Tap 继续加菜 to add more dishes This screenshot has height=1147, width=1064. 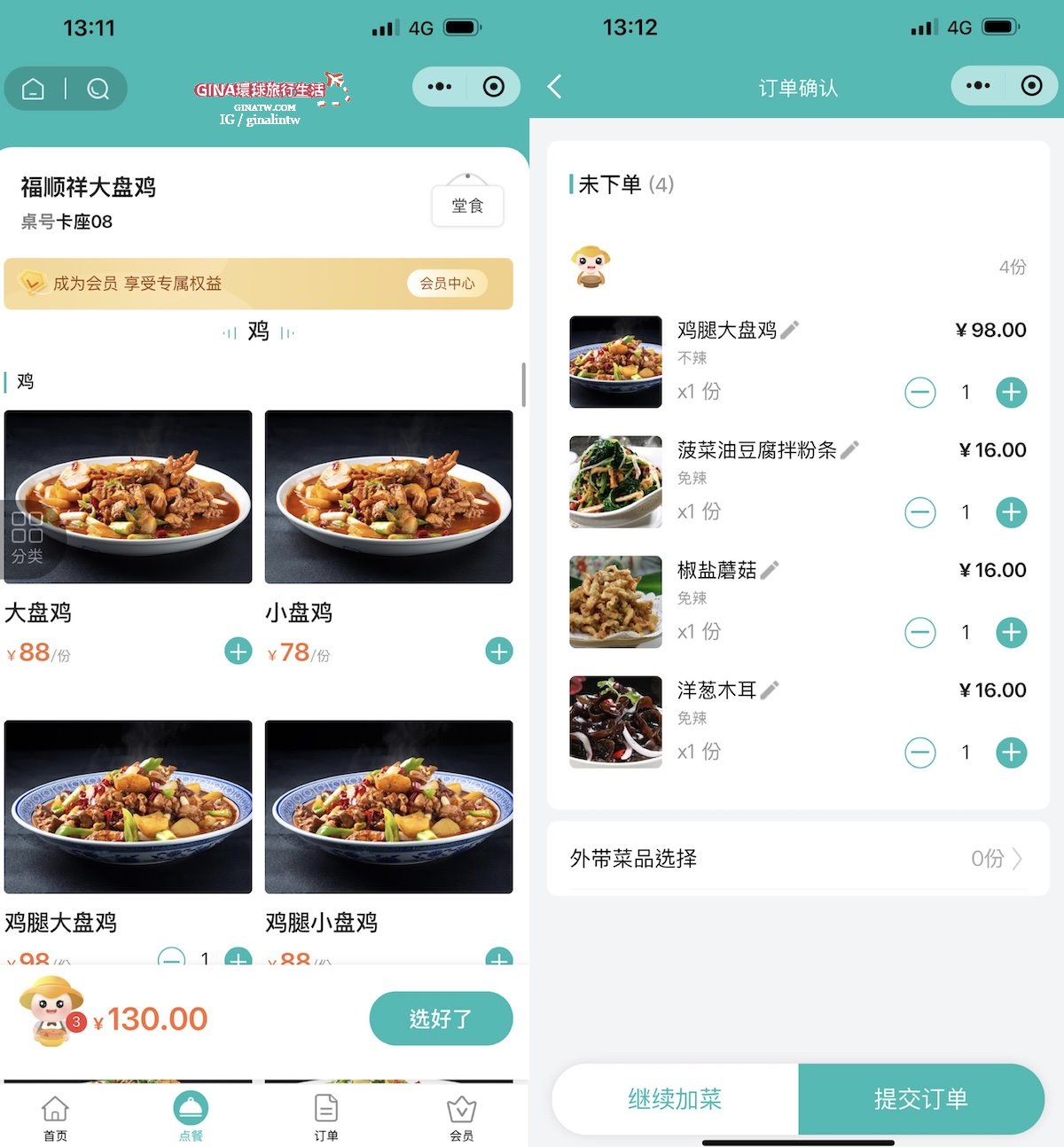(675, 1099)
